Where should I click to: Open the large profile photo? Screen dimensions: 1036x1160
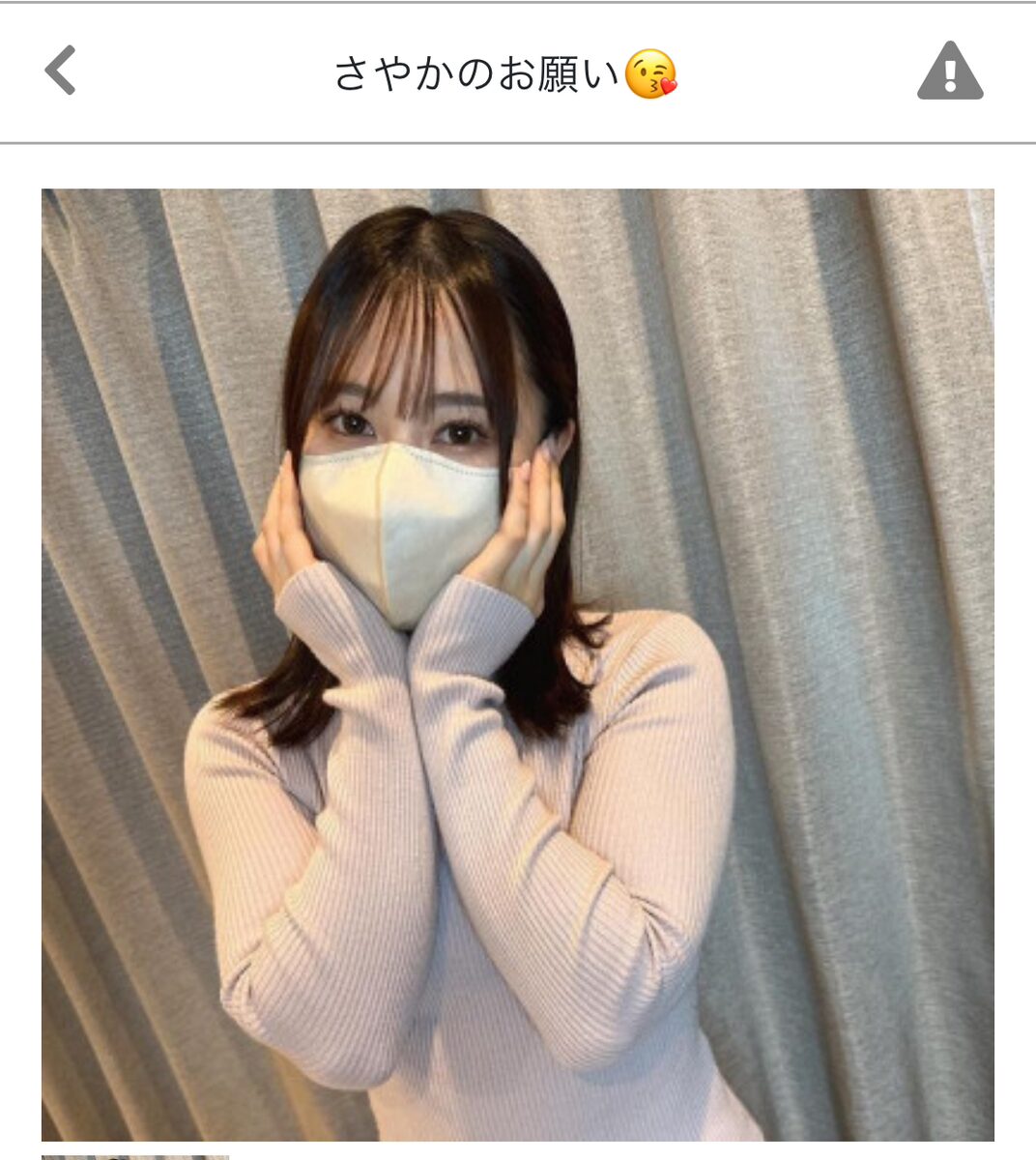click(x=517, y=664)
